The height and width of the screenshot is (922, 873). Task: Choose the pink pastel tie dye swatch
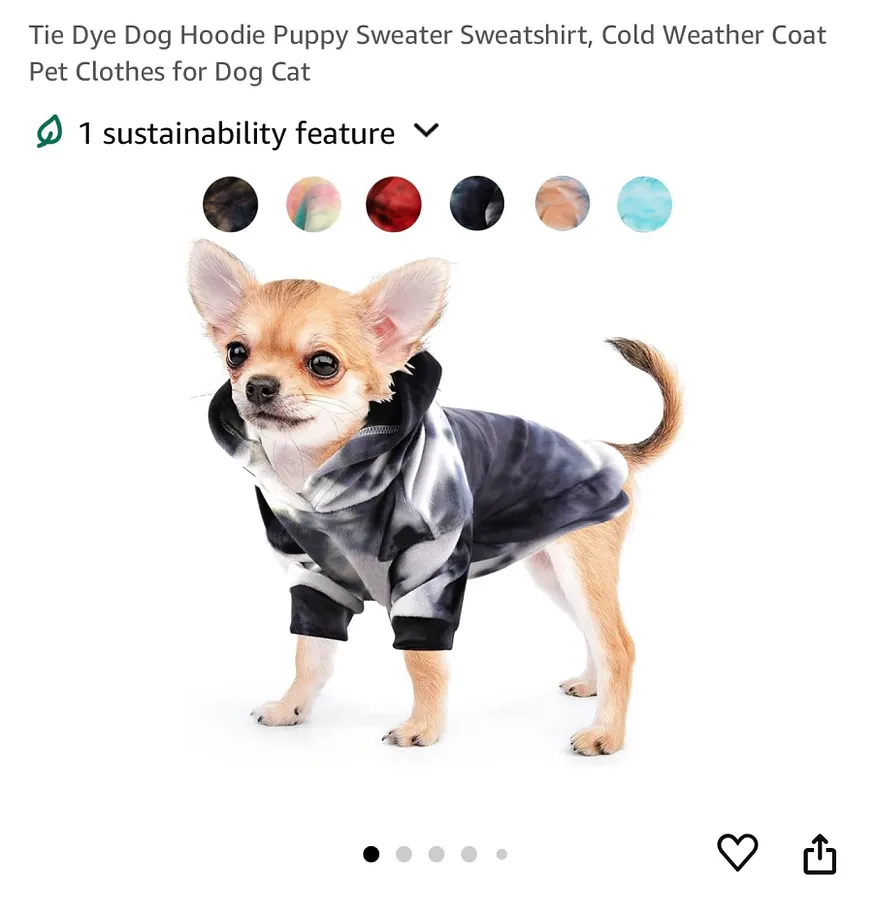pos(314,204)
